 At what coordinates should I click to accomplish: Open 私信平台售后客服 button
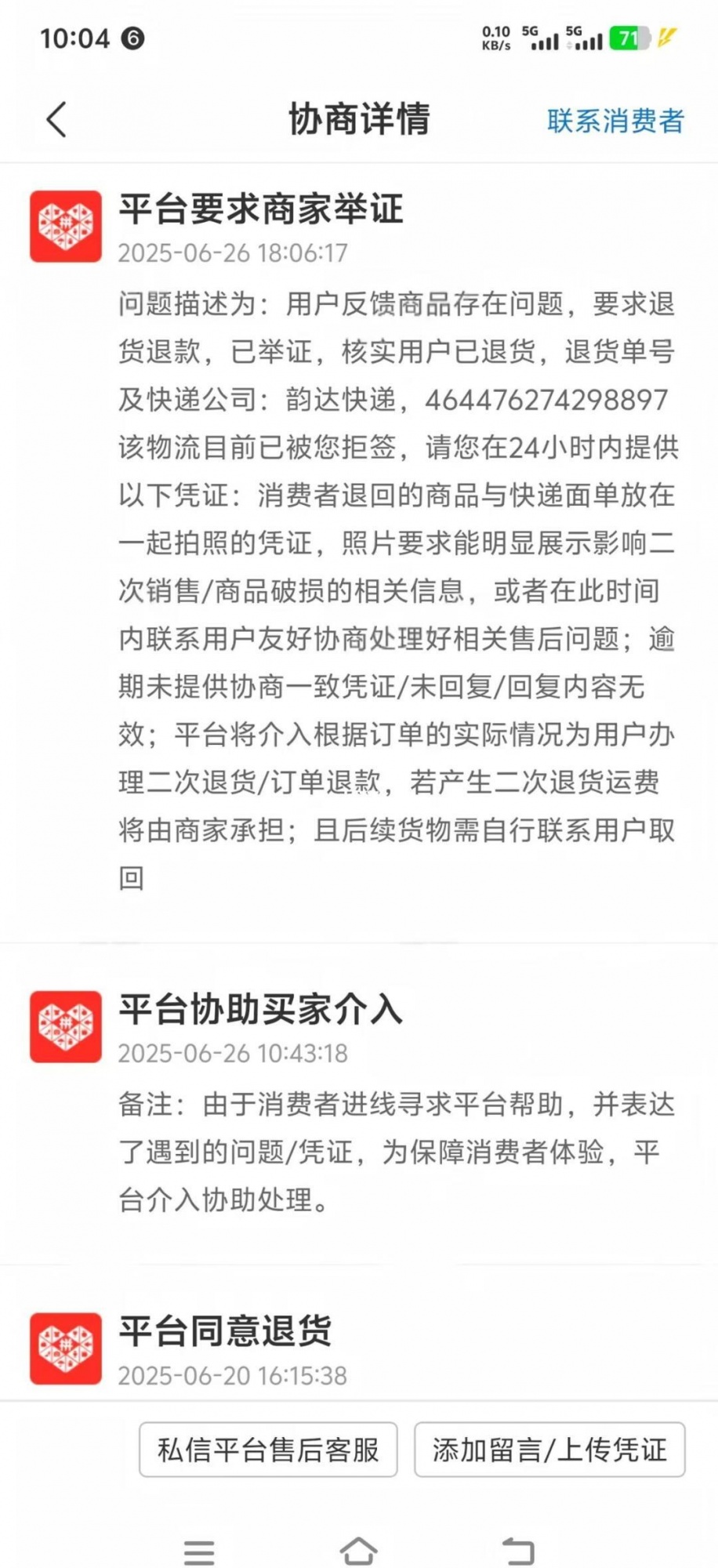pos(268,1450)
